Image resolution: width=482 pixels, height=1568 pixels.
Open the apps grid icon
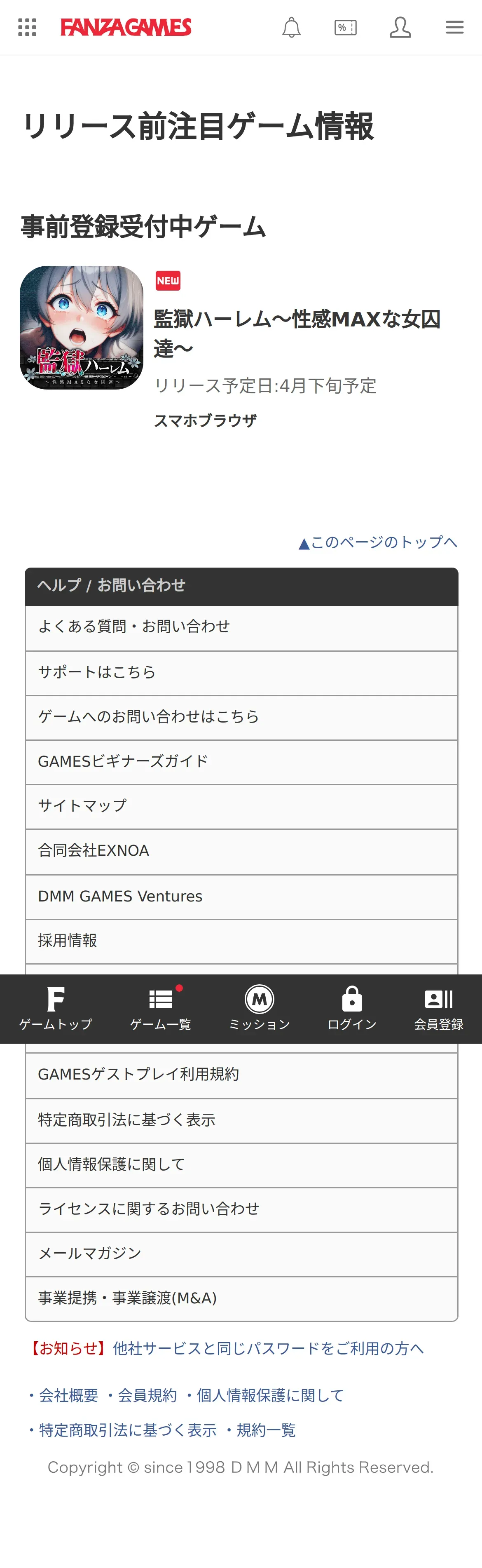[x=27, y=27]
